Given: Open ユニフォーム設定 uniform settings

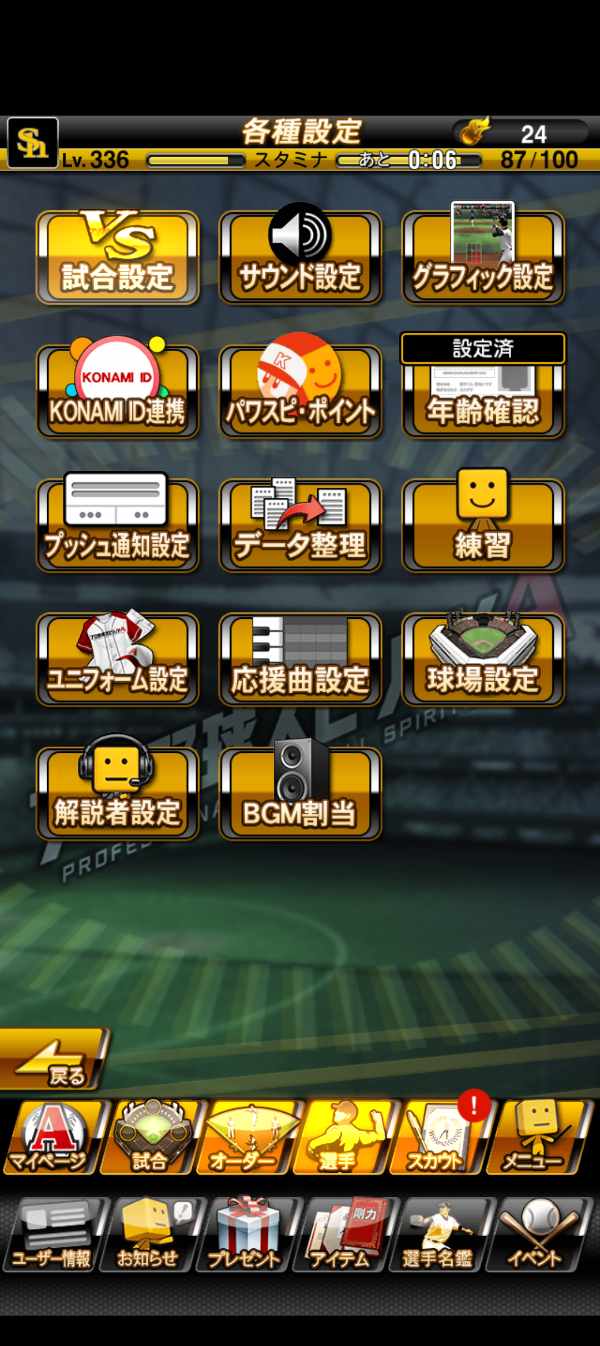Looking at the screenshot, I should pyautogui.click(x=118, y=659).
